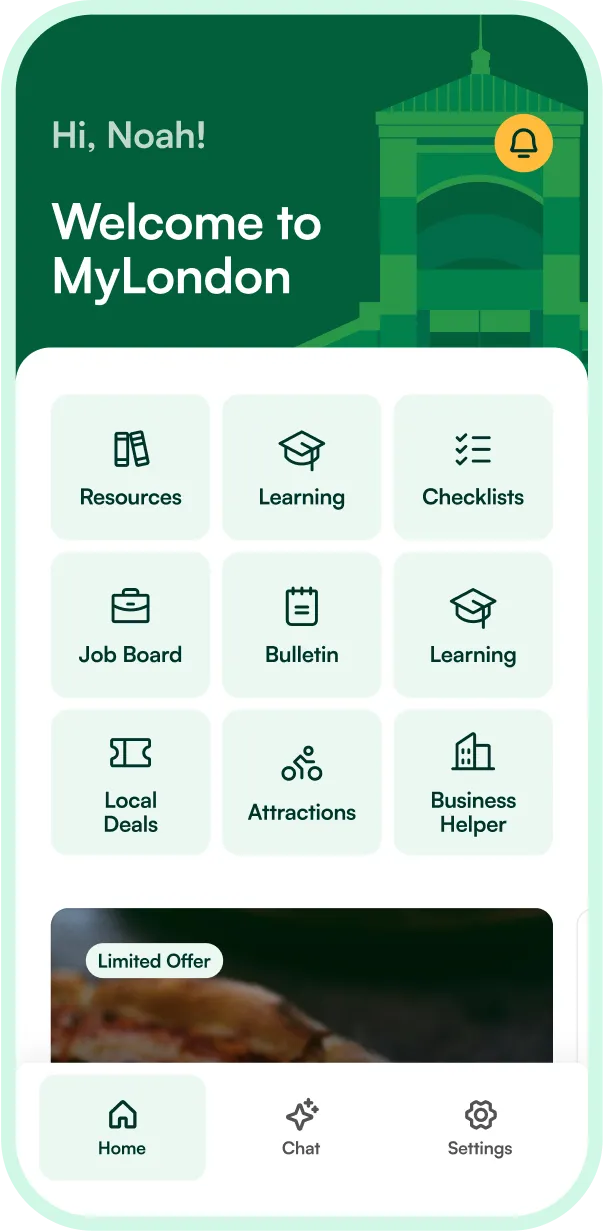Image resolution: width=603 pixels, height=1231 pixels.
Task: Open the Resources tile
Action: point(130,467)
